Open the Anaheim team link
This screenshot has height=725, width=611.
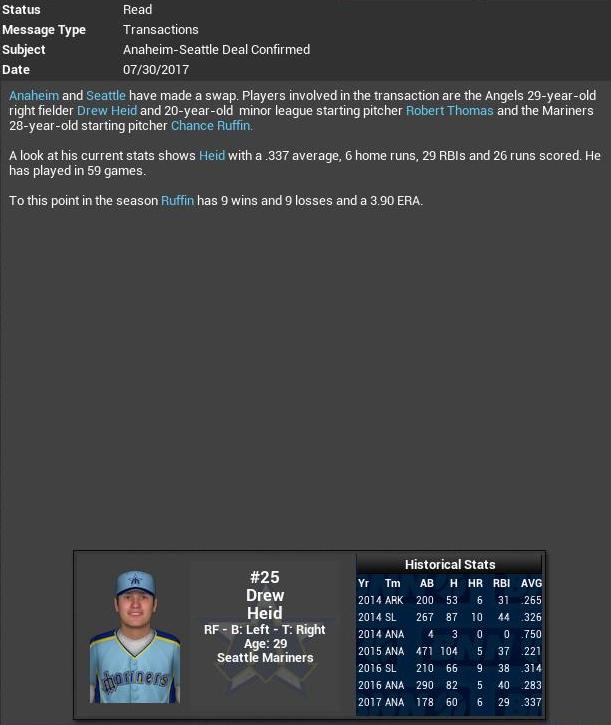coord(33,96)
